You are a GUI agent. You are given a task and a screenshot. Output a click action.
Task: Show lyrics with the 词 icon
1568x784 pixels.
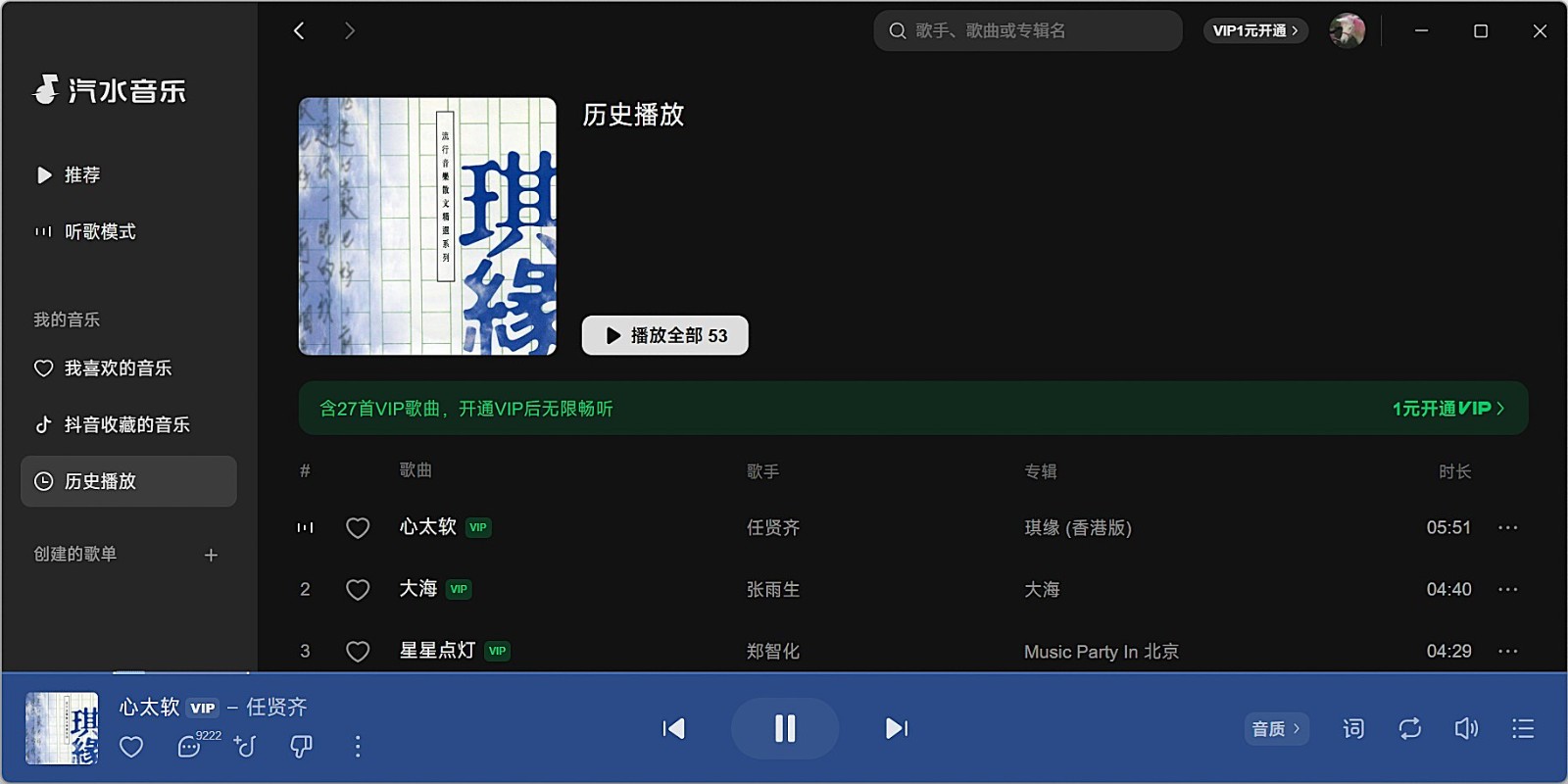pos(1352,728)
